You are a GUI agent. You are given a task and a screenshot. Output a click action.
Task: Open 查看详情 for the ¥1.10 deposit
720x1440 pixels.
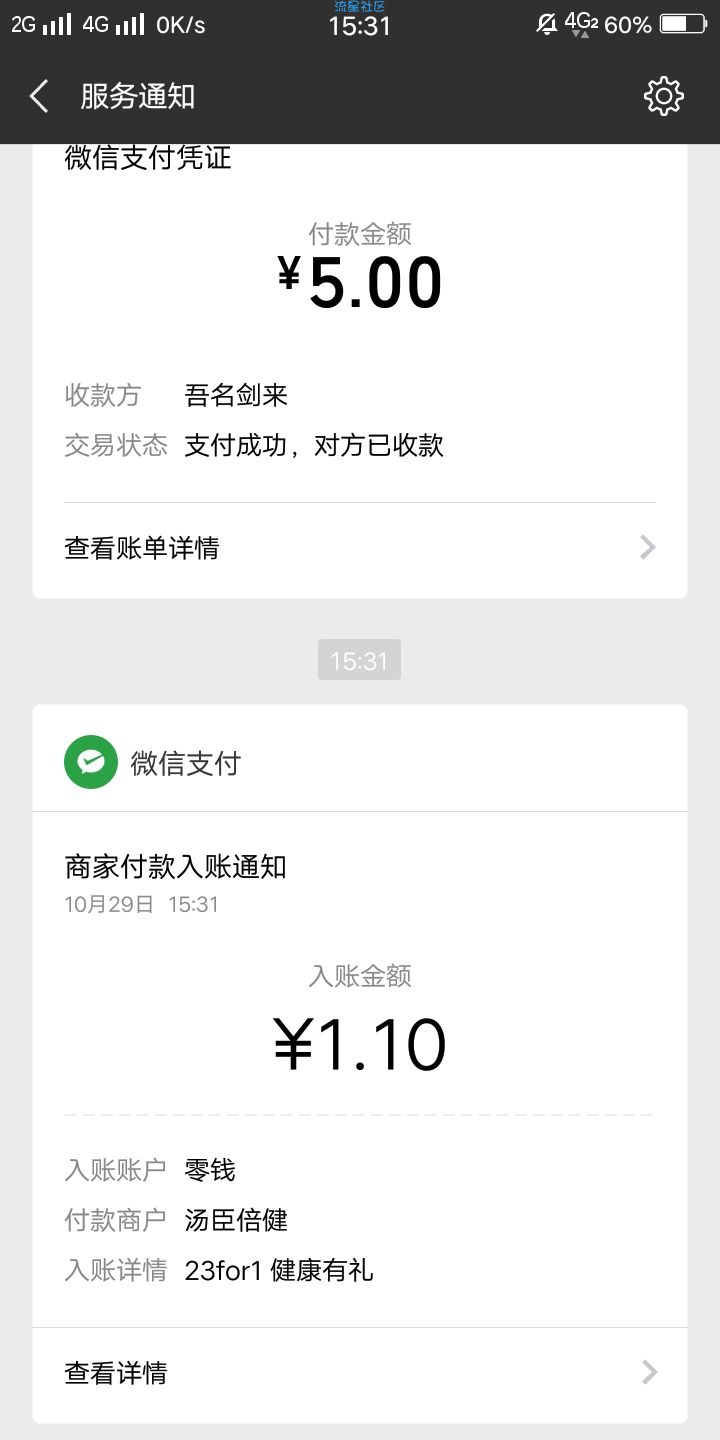click(x=360, y=1373)
